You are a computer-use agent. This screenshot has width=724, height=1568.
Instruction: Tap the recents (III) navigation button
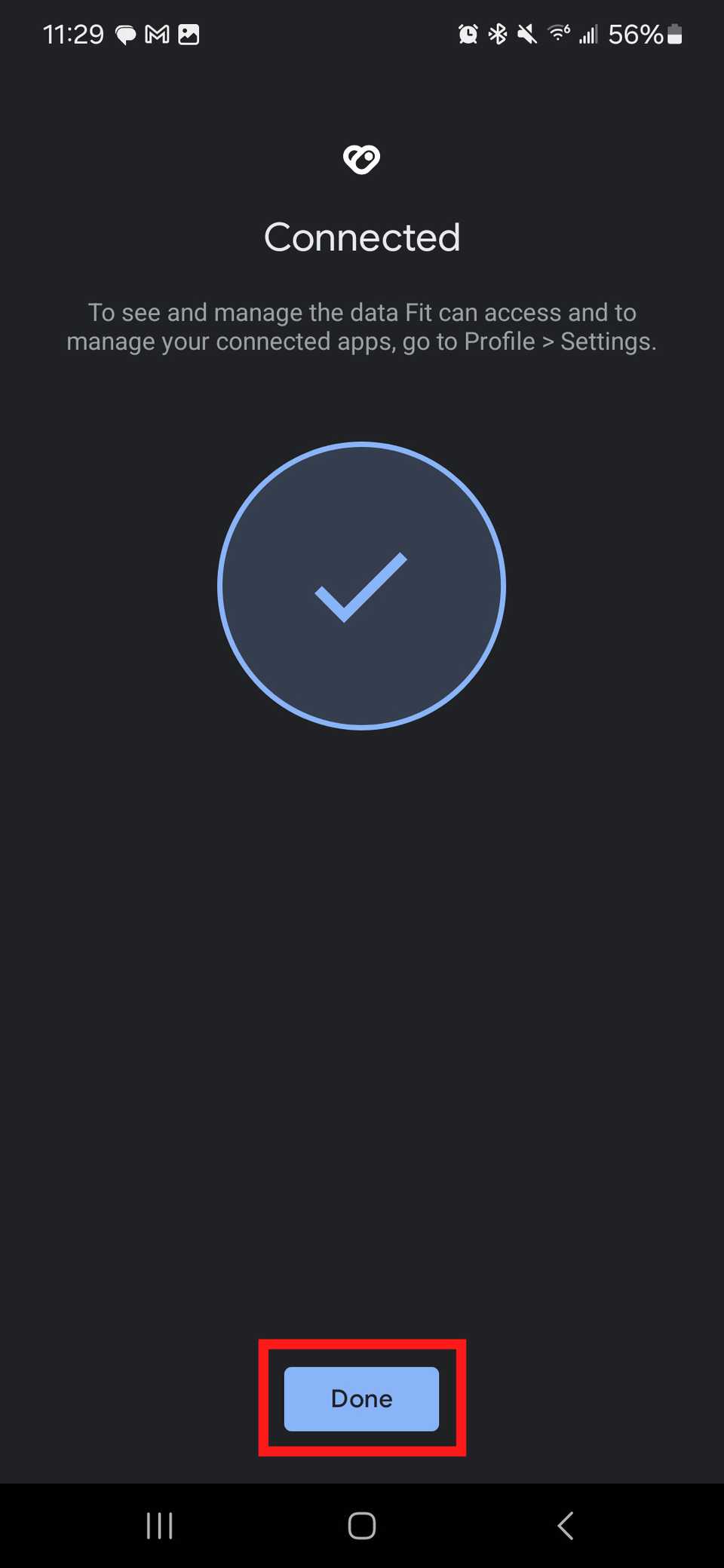[159, 1525]
